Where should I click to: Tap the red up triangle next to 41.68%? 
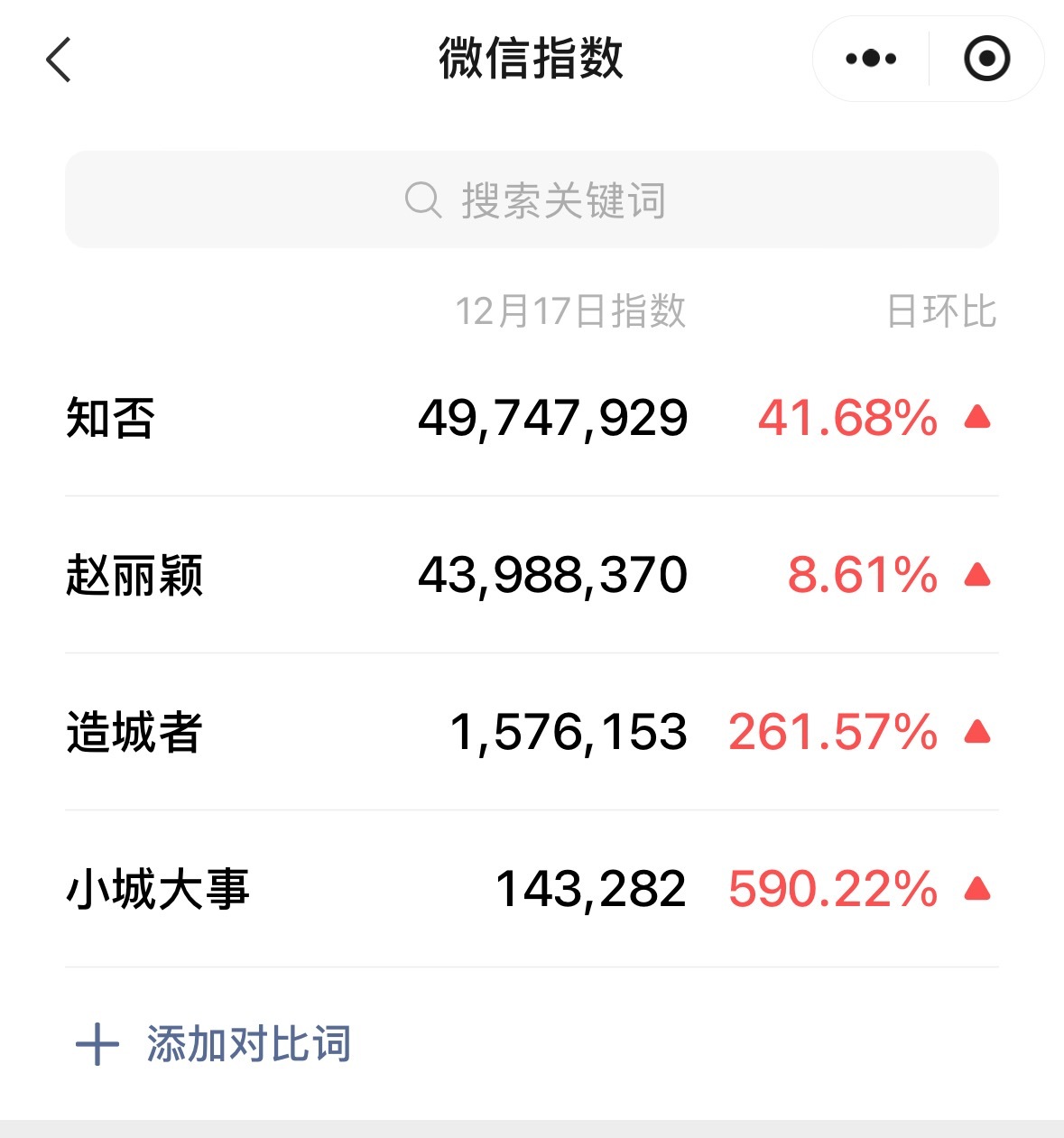978,418
